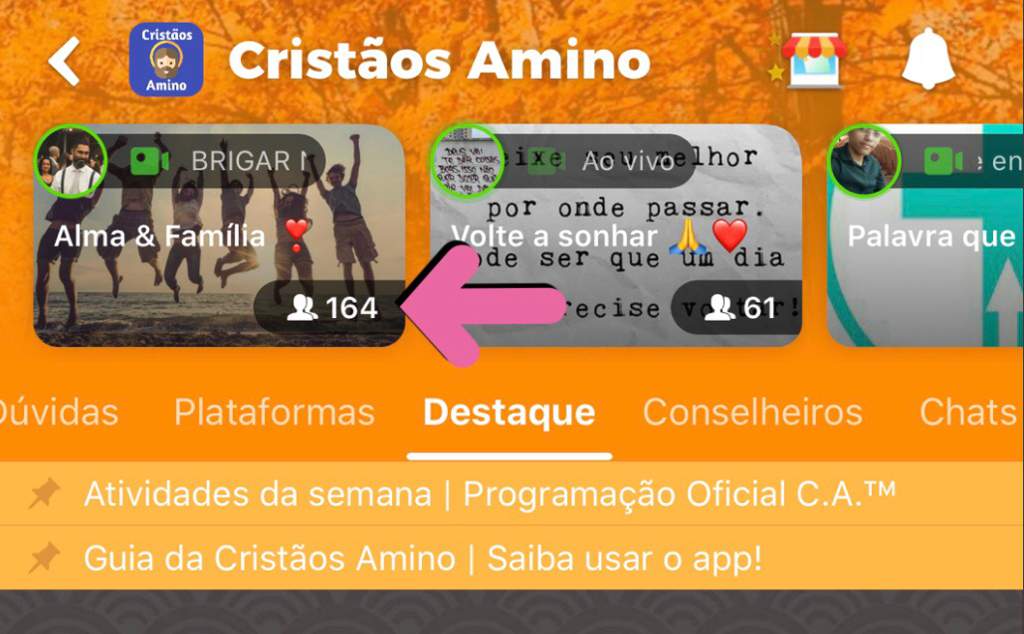Open the Volte a sonhar live room
The width and height of the screenshot is (1024, 634).
[x=615, y=236]
